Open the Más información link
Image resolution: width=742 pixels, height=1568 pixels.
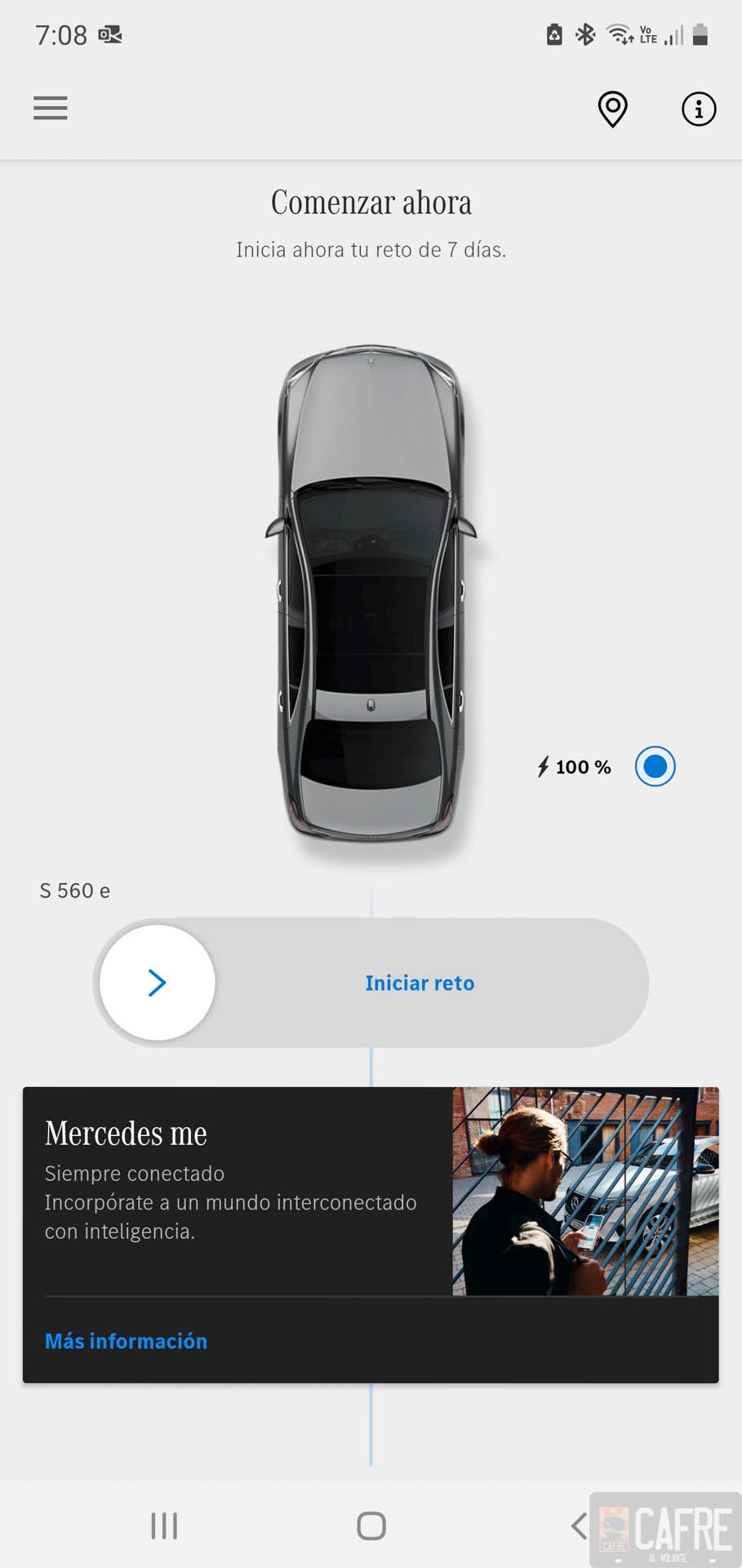coord(126,1341)
